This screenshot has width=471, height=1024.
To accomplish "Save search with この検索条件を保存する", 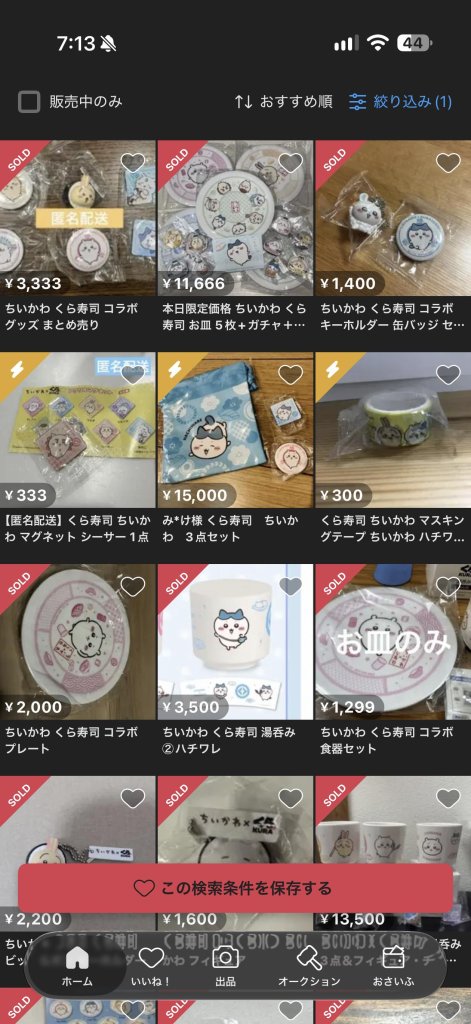I will (235, 888).
